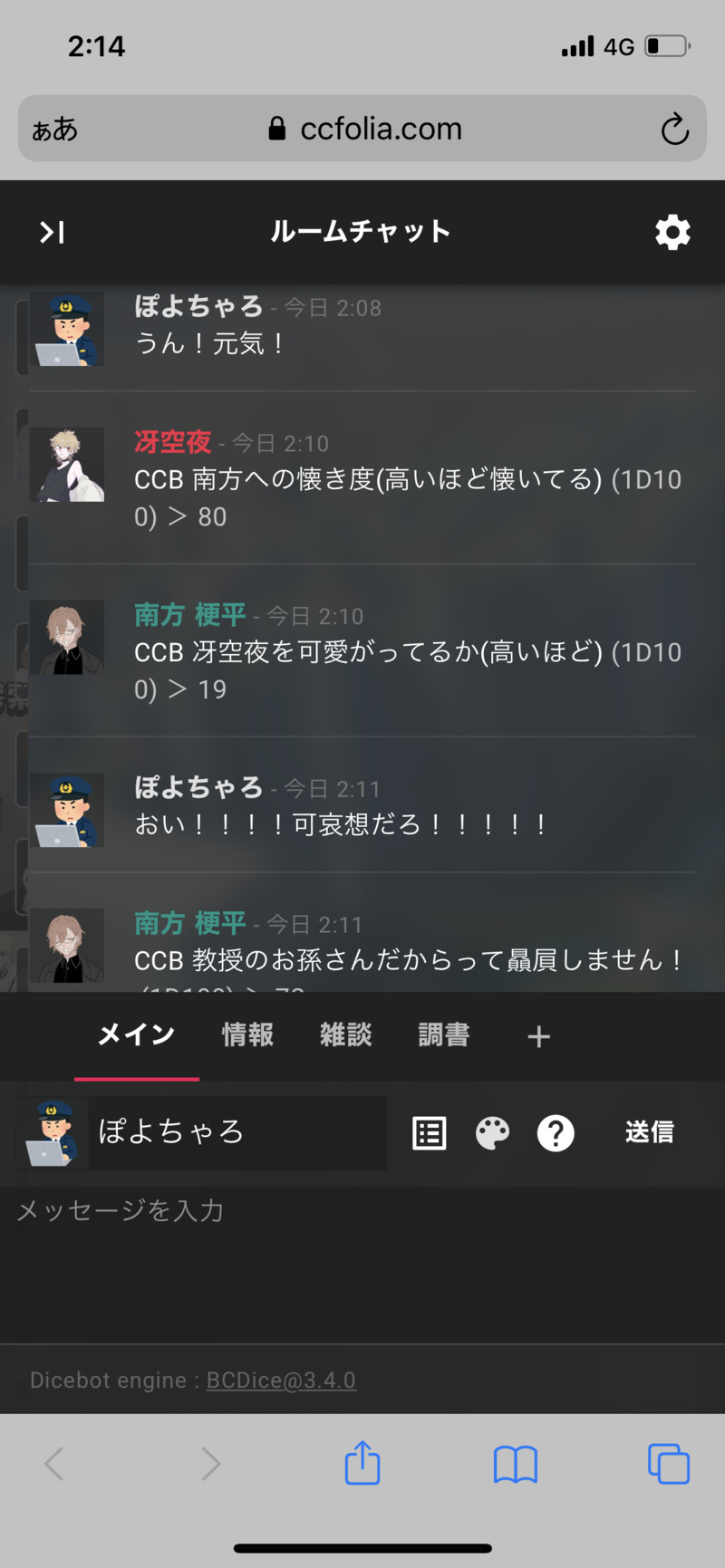The image size is (725, 1568).
Task: Switch to the 情報 tab
Action: (247, 1035)
